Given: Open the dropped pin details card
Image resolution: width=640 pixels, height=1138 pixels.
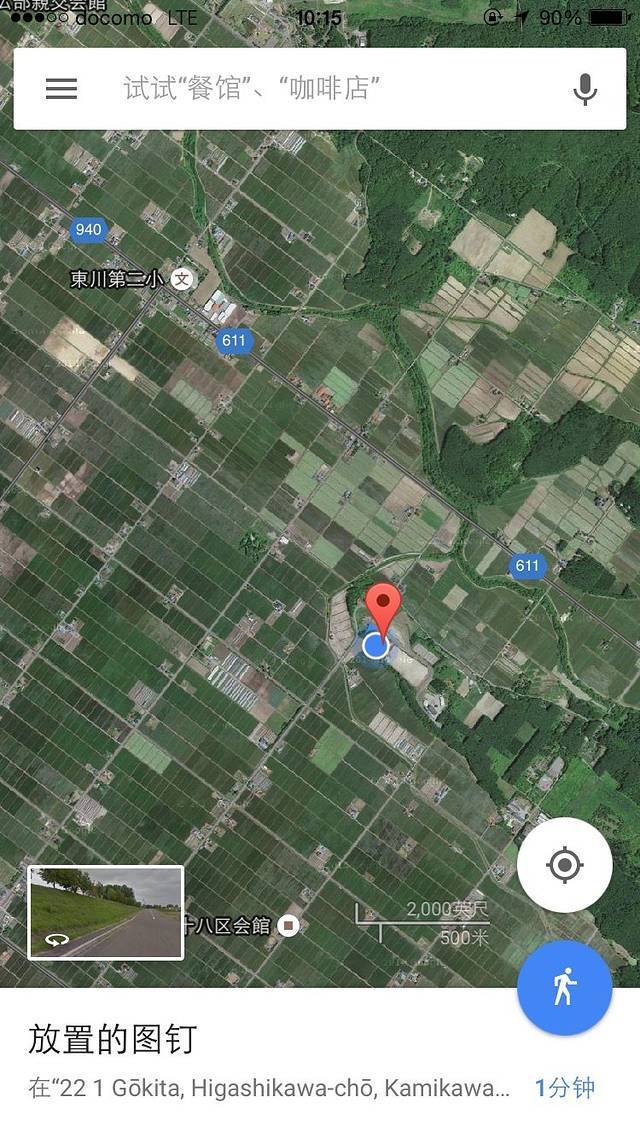Looking at the screenshot, I should (x=270, y=1062).
